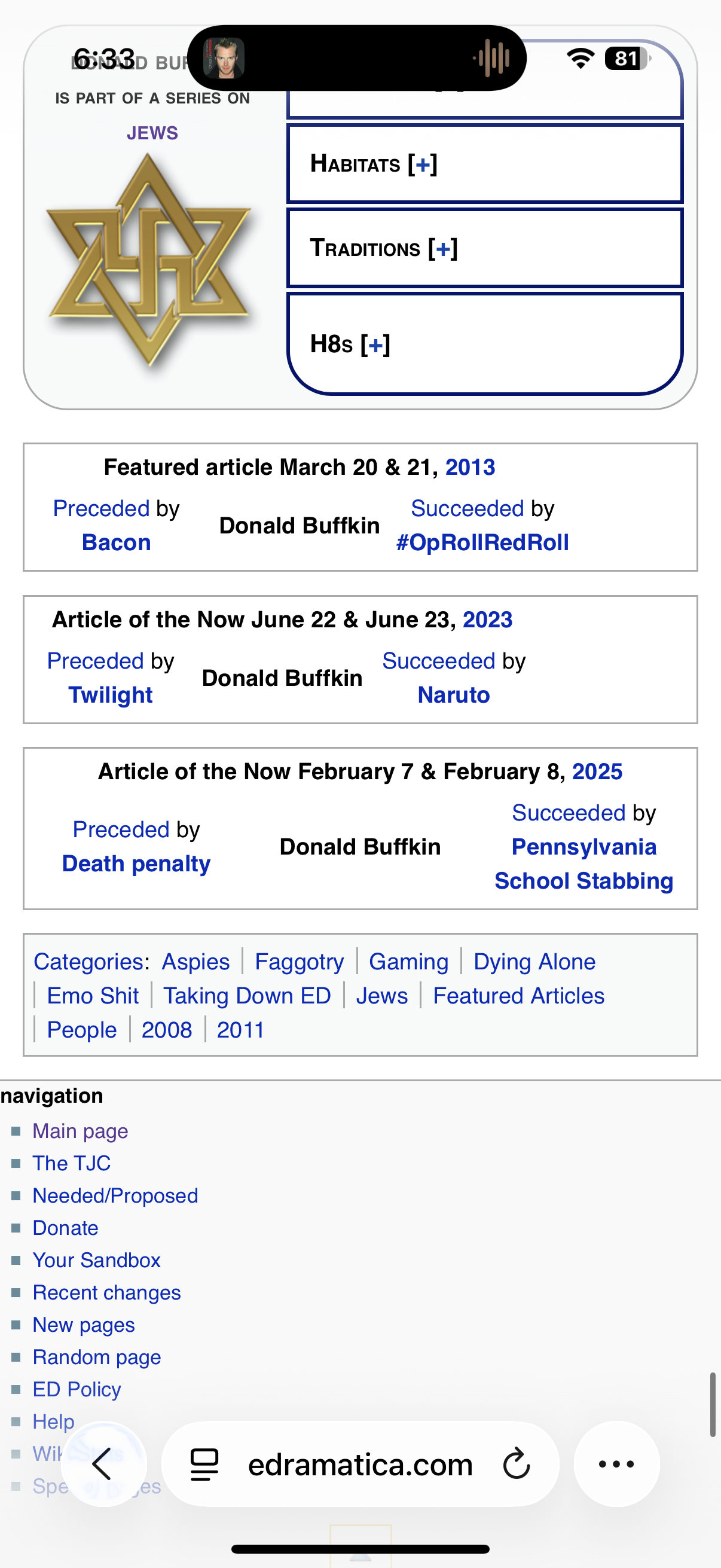Visit the #OpRollRedRoll article
This screenshot has width=721, height=1568.
(482, 542)
